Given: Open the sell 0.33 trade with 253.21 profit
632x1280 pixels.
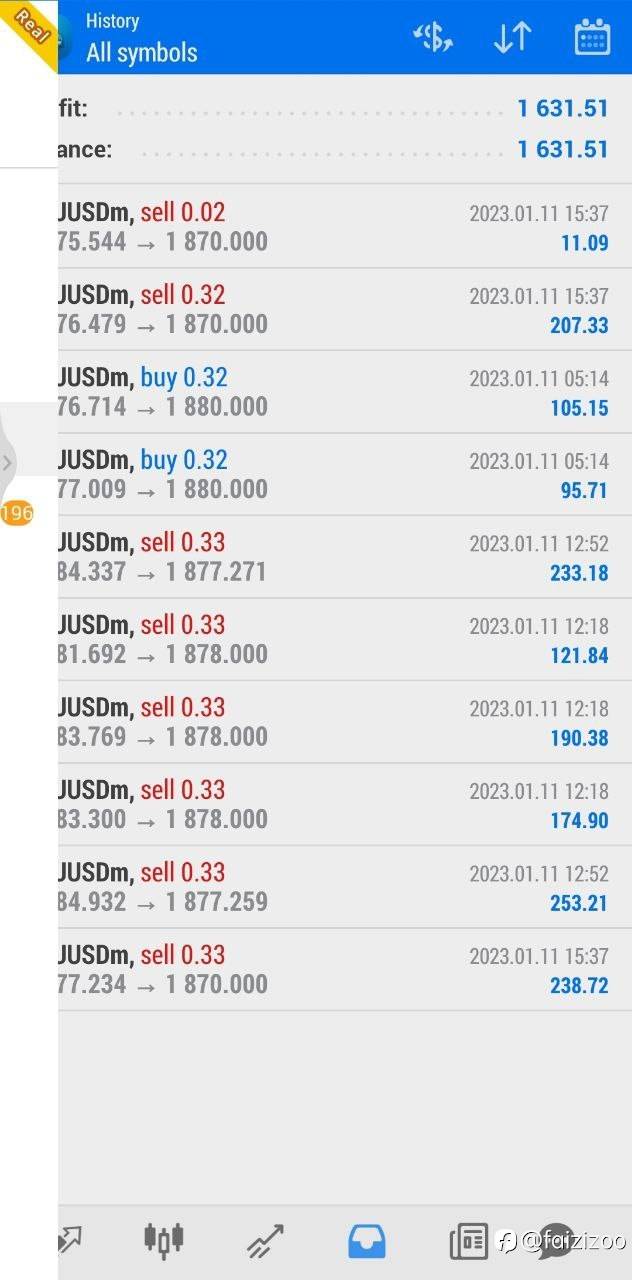Looking at the screenshot, I should 345,887.
